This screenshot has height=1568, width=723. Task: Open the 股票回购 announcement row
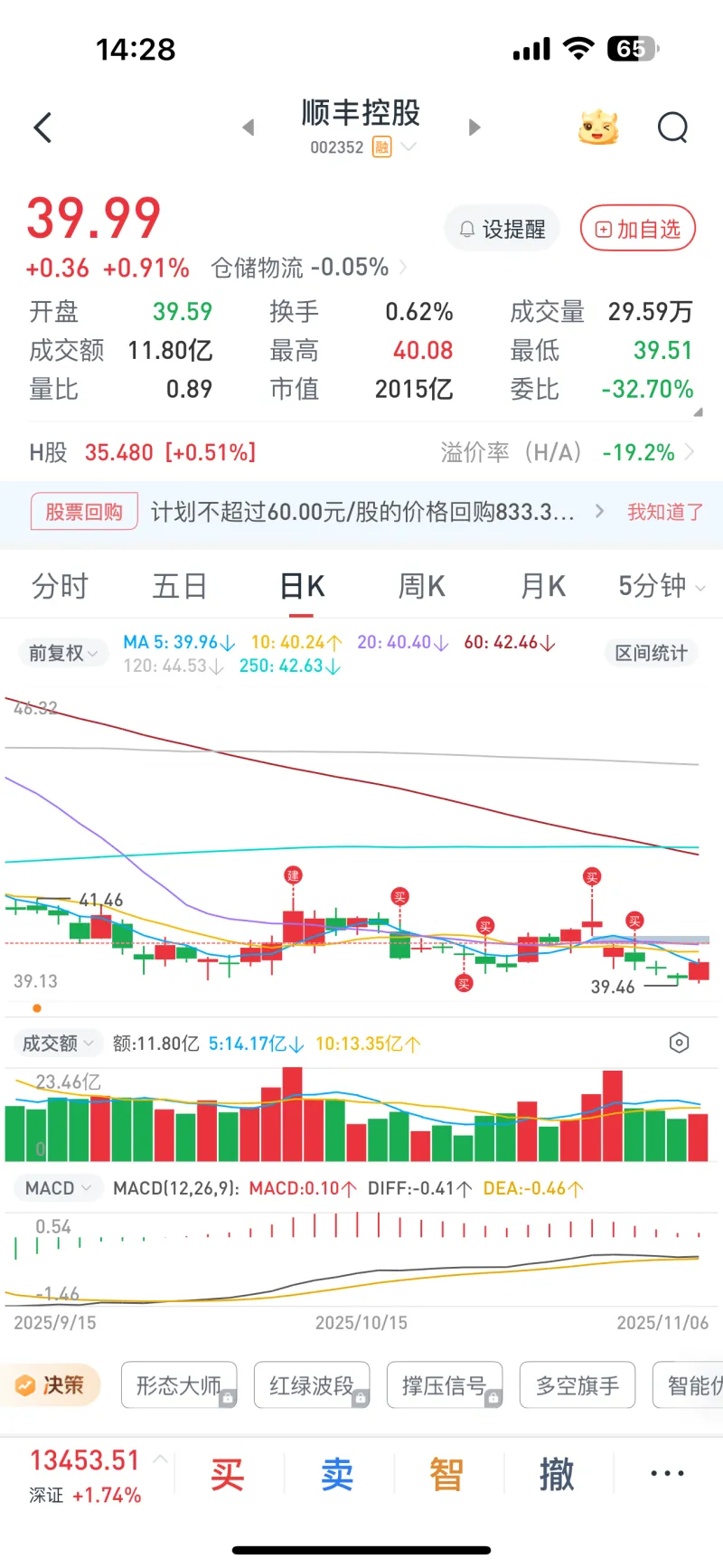coord(361,512)
